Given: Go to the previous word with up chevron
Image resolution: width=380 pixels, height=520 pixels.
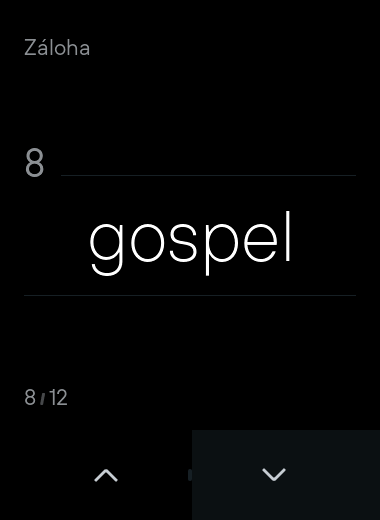Looking at the screenshot, I should pyautogui.click(x=106, y=475).
